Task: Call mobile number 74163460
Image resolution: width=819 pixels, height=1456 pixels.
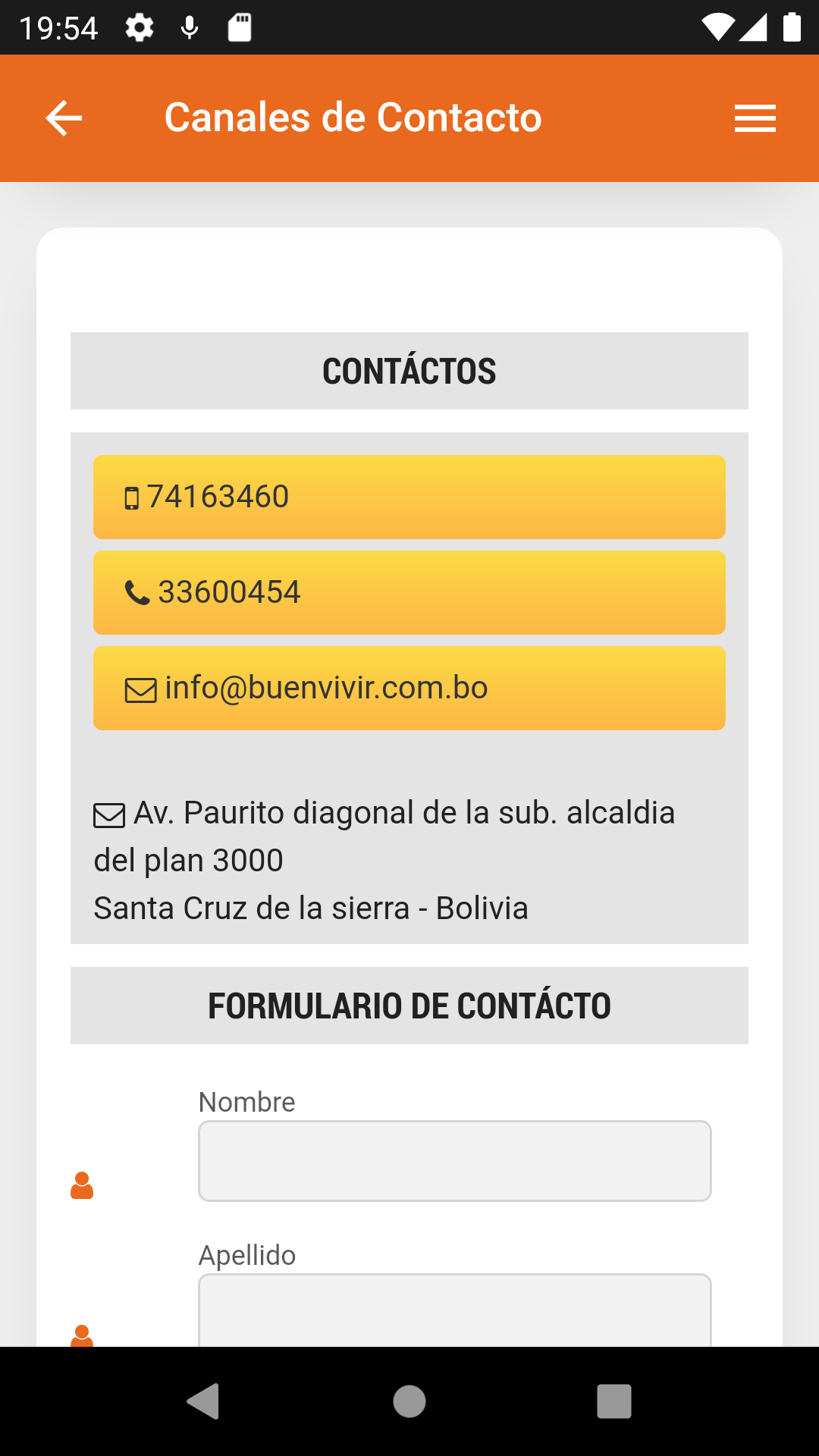Action: [x=409, y=497]
